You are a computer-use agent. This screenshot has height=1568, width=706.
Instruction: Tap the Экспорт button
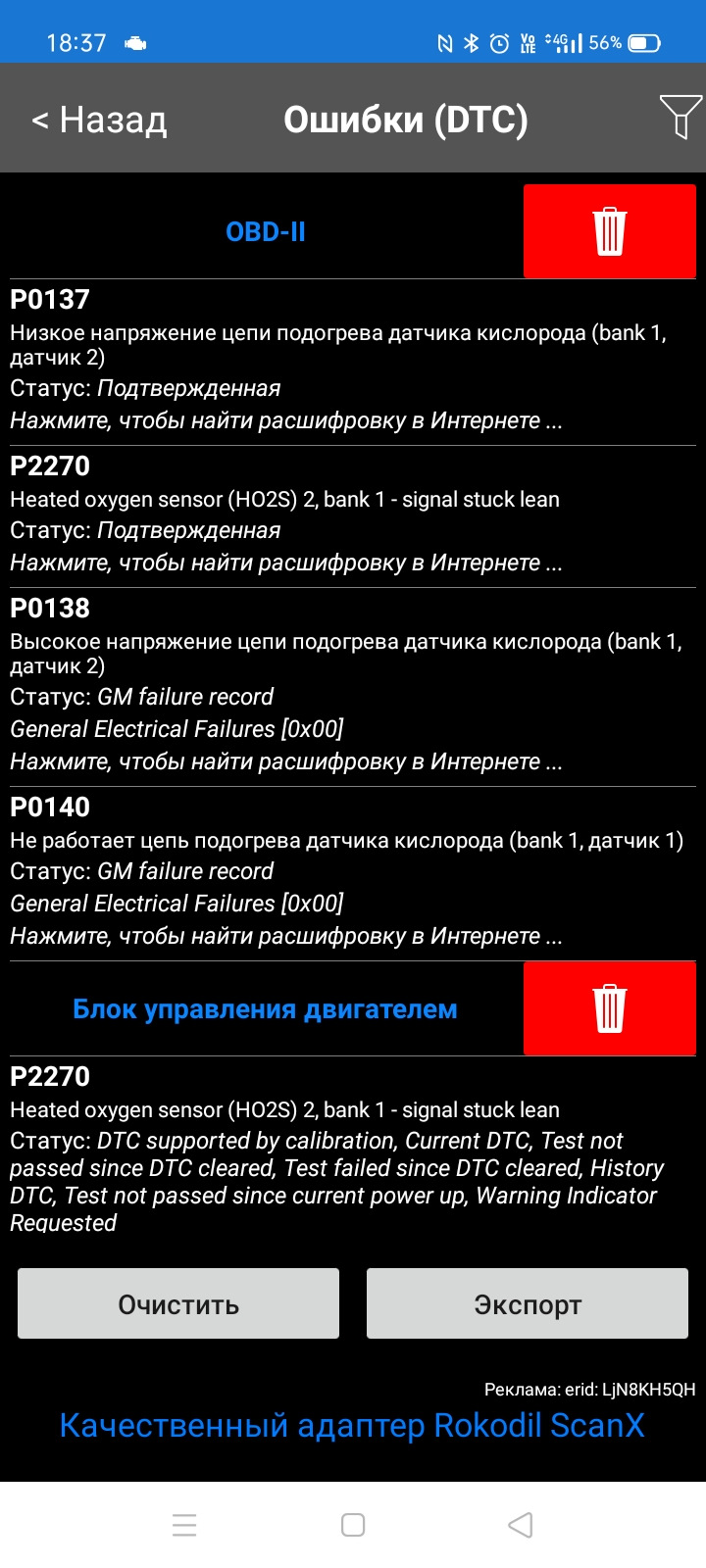point(528,1304)
